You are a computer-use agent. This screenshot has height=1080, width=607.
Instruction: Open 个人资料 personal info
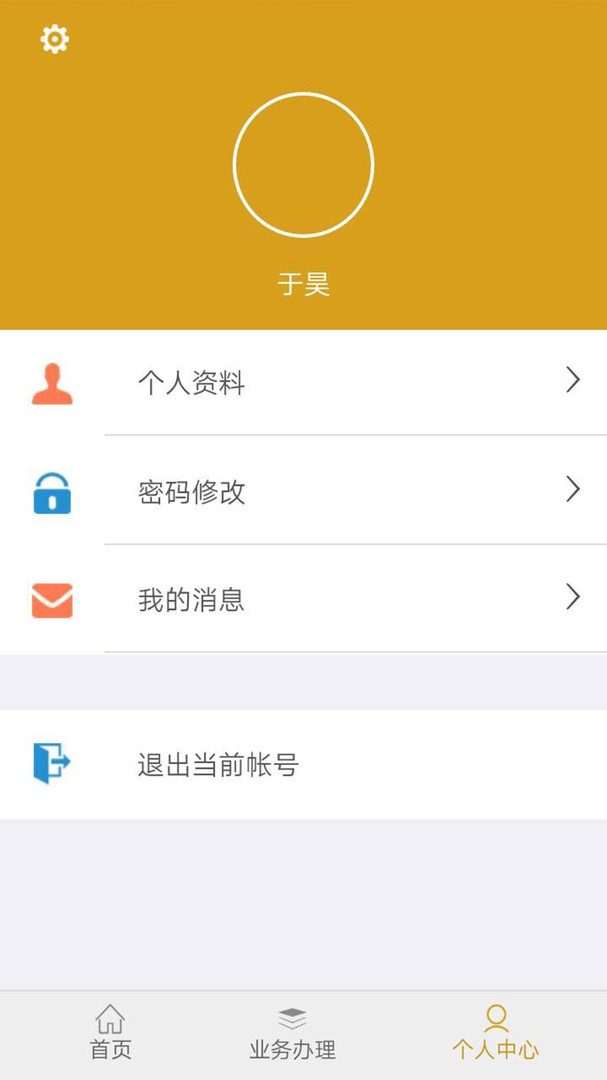click(x=303, y=383)
